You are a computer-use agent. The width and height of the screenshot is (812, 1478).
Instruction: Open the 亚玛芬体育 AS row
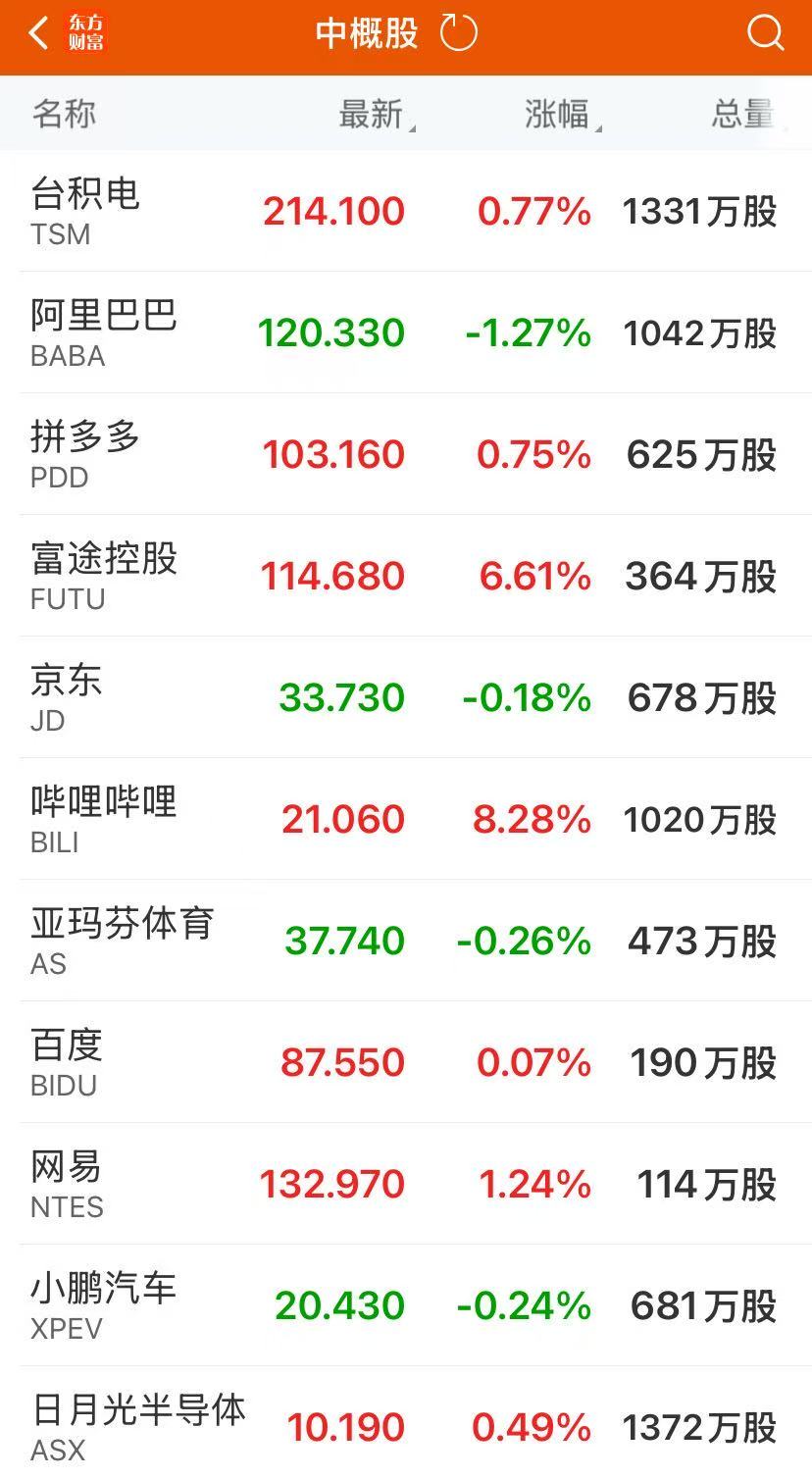point(406,941)
